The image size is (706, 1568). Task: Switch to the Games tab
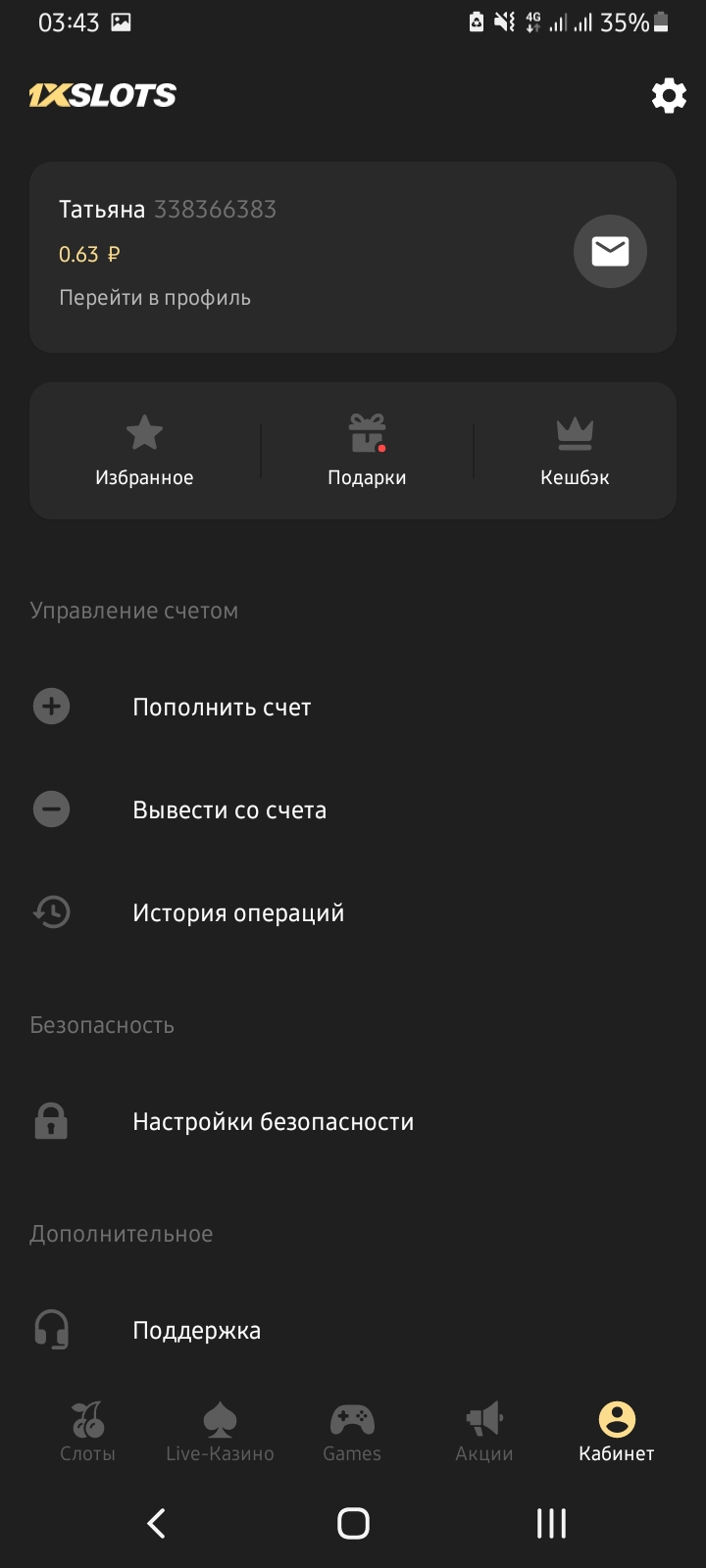pos(352,1432)
